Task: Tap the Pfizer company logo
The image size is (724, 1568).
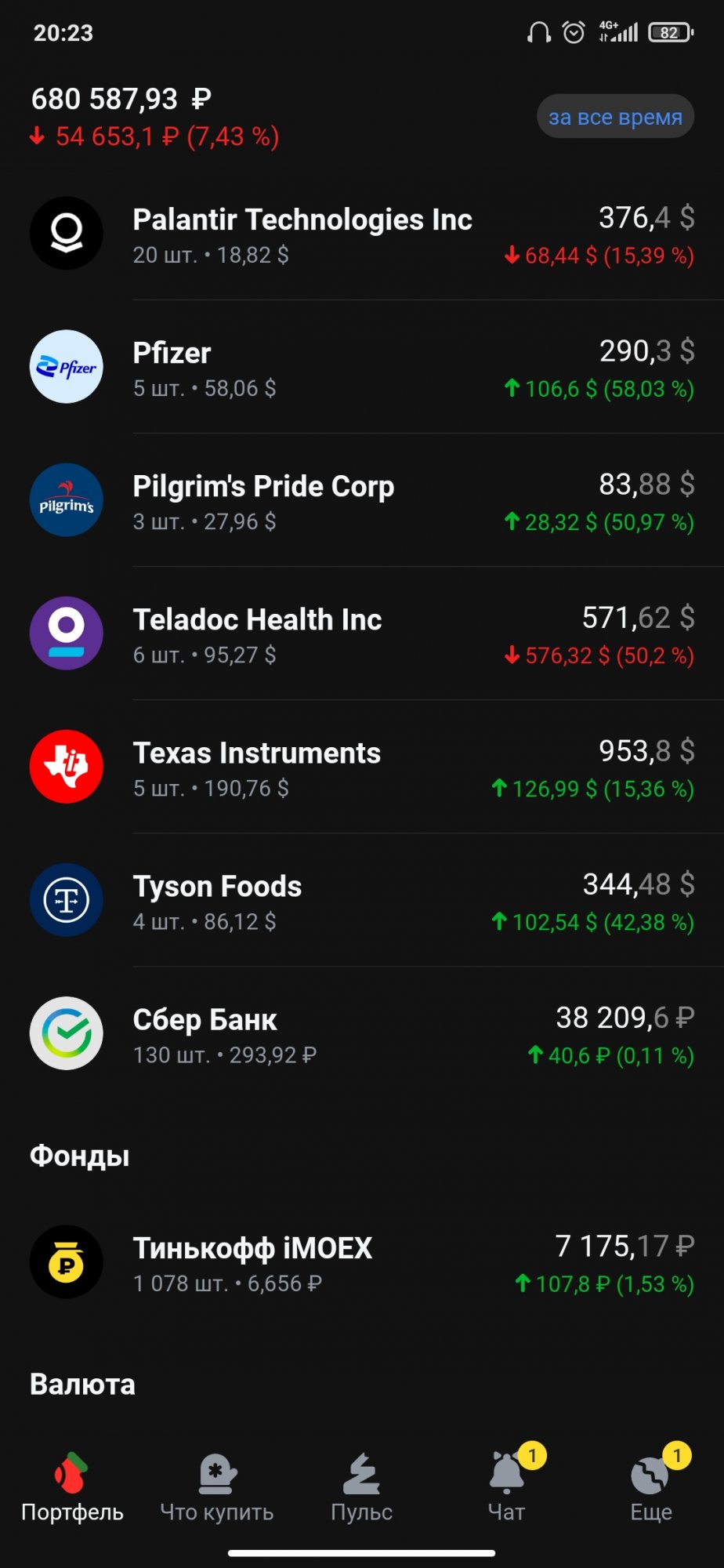Action: 66,367
